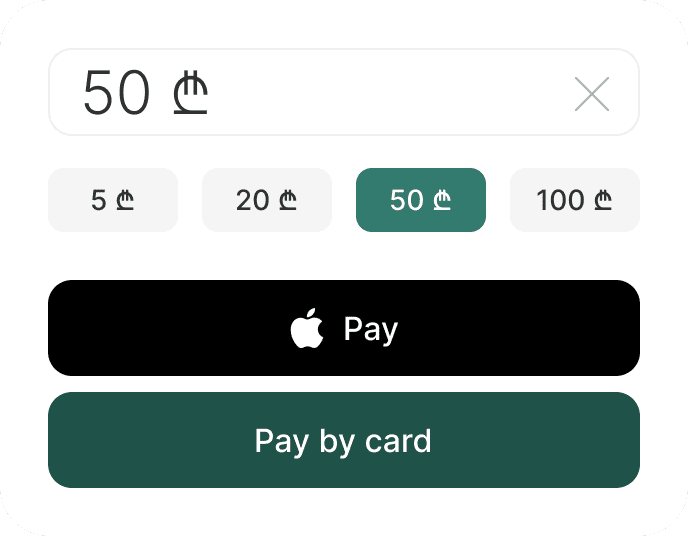This screenshot has width=688, height=536.
Task: Pay with Apple Pay
Action: pos(344,328)
